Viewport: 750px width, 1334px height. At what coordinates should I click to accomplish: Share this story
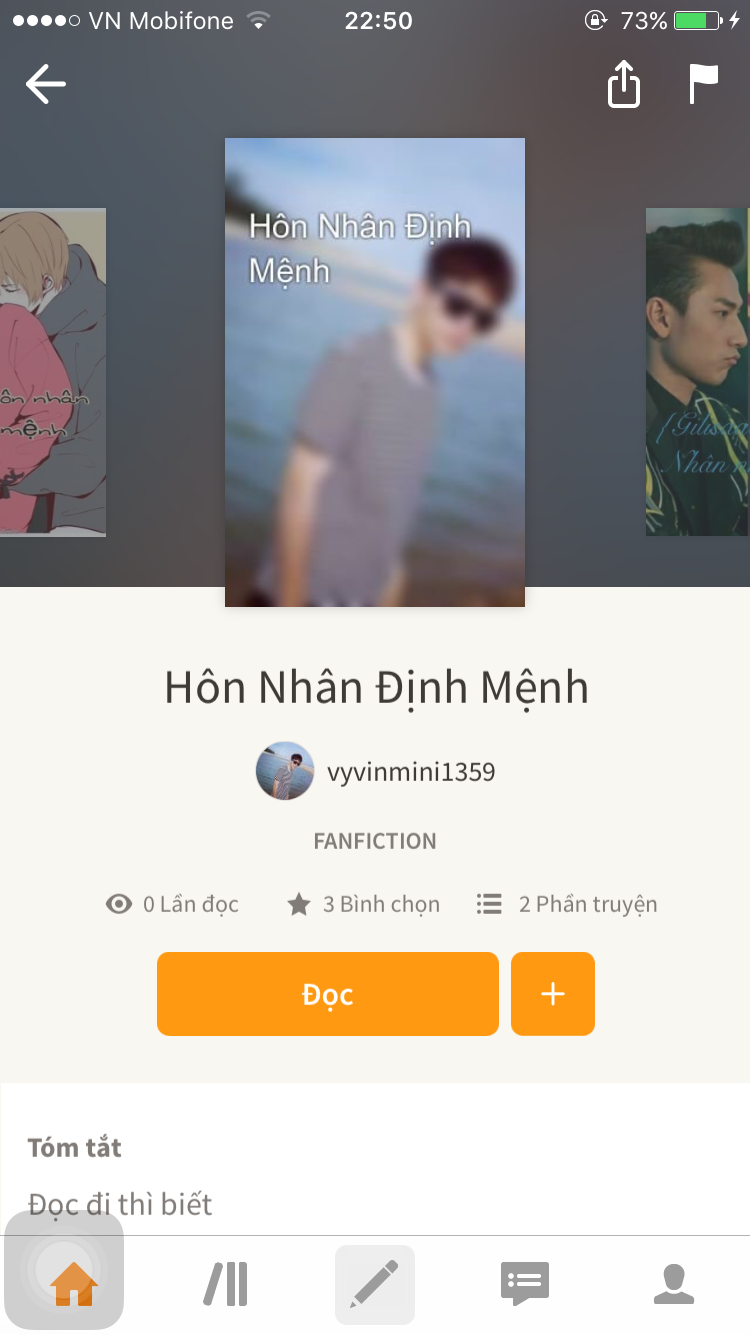pos(623,84)
